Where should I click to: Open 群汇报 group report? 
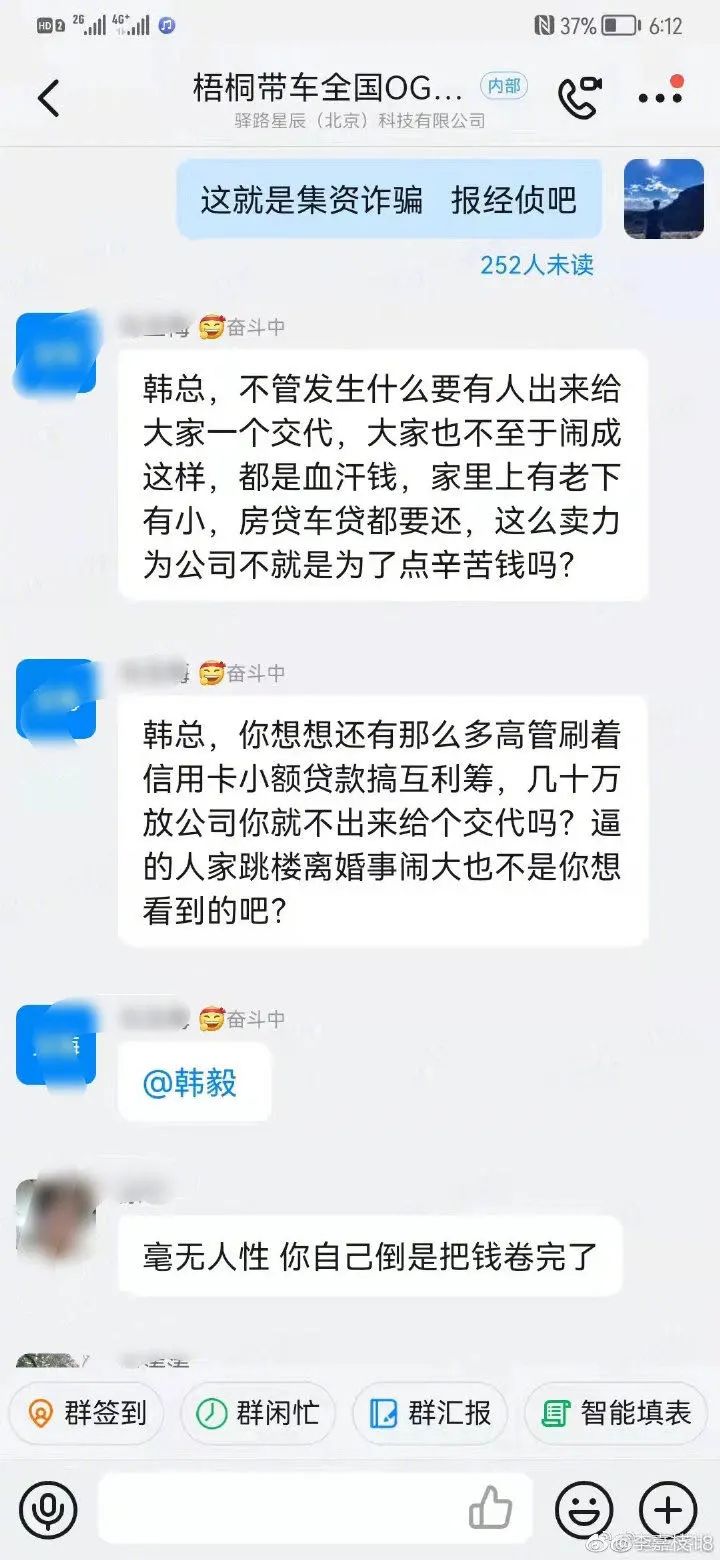coord(430,1412)
